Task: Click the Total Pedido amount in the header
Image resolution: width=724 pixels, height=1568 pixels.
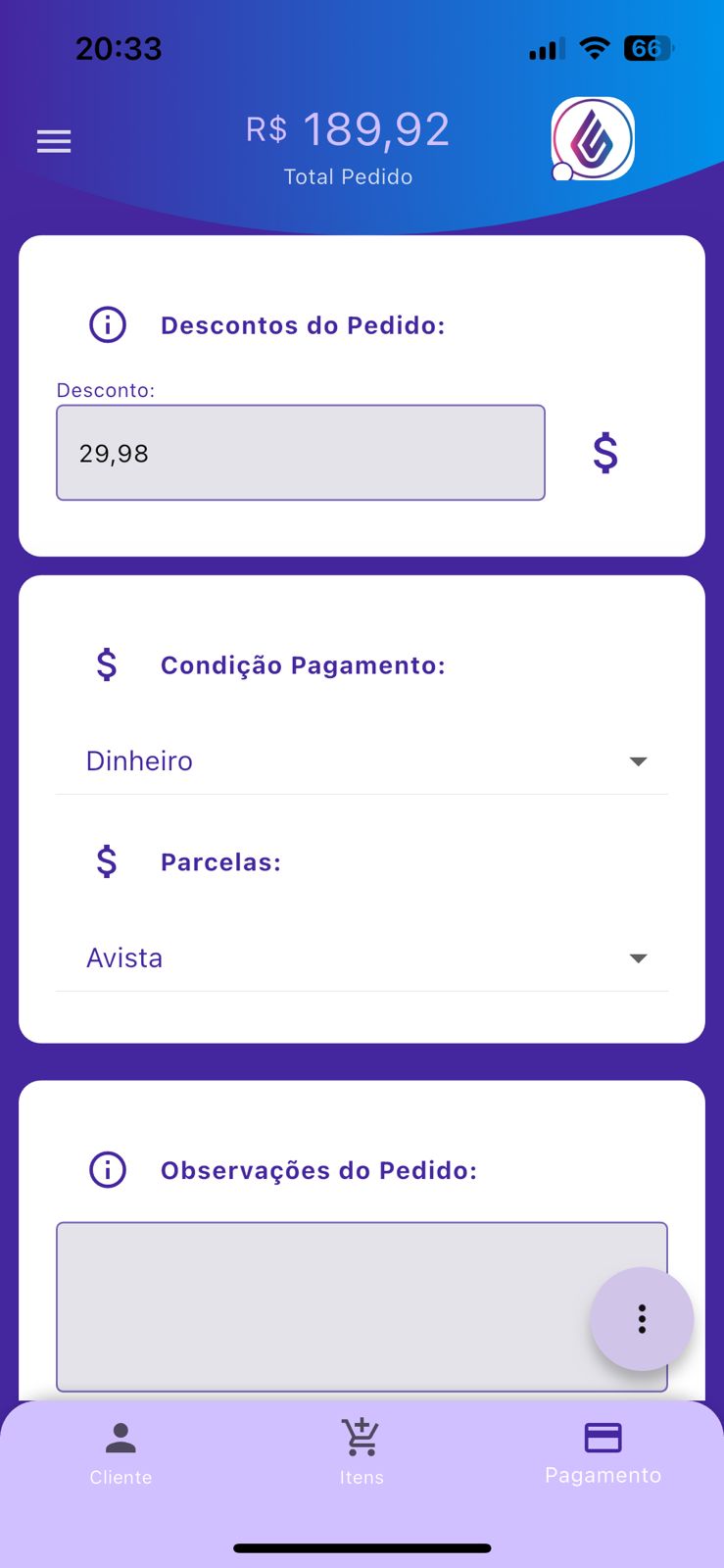Action: [348, 128]
